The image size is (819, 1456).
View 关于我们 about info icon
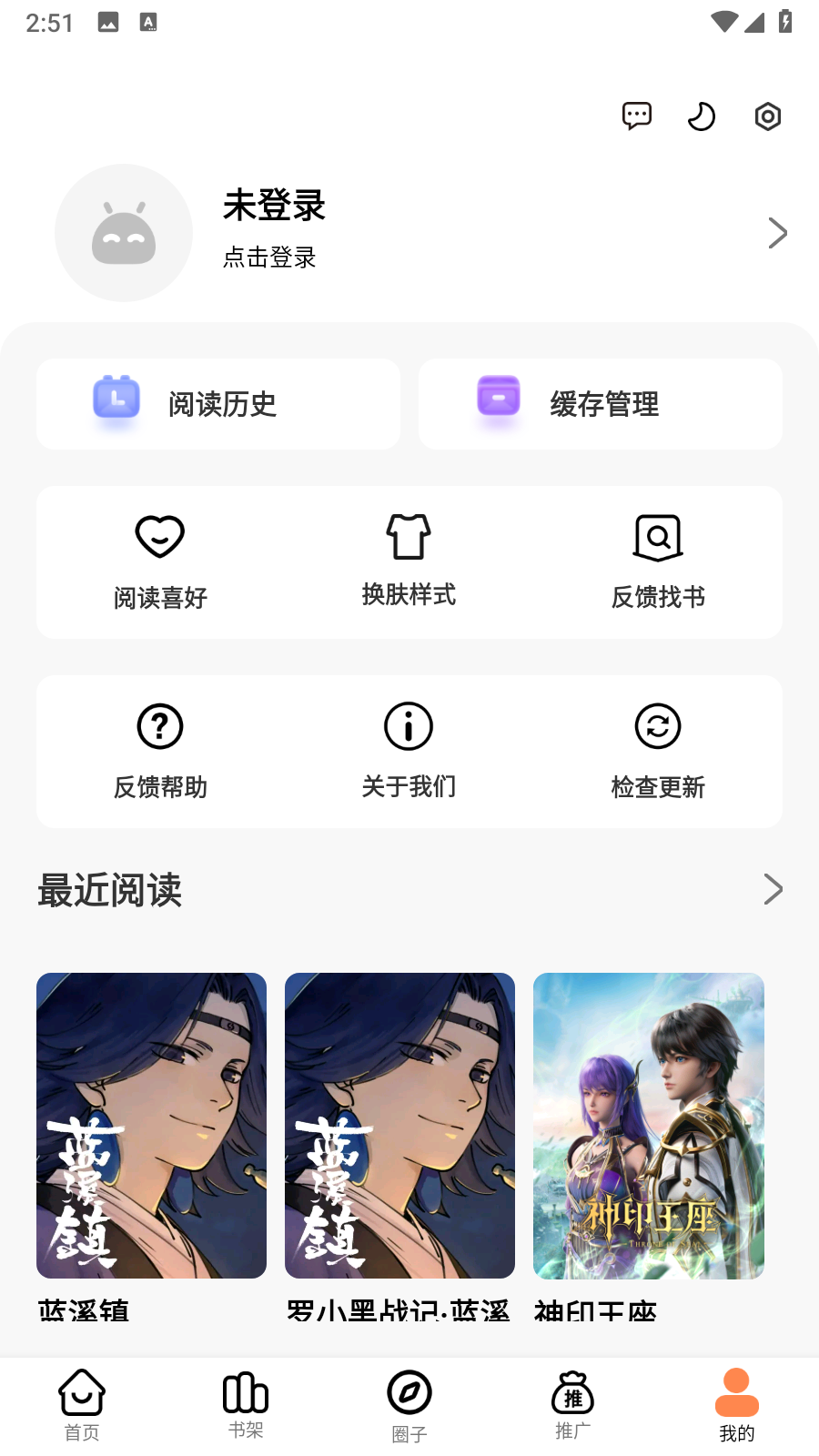pos(409,726)
